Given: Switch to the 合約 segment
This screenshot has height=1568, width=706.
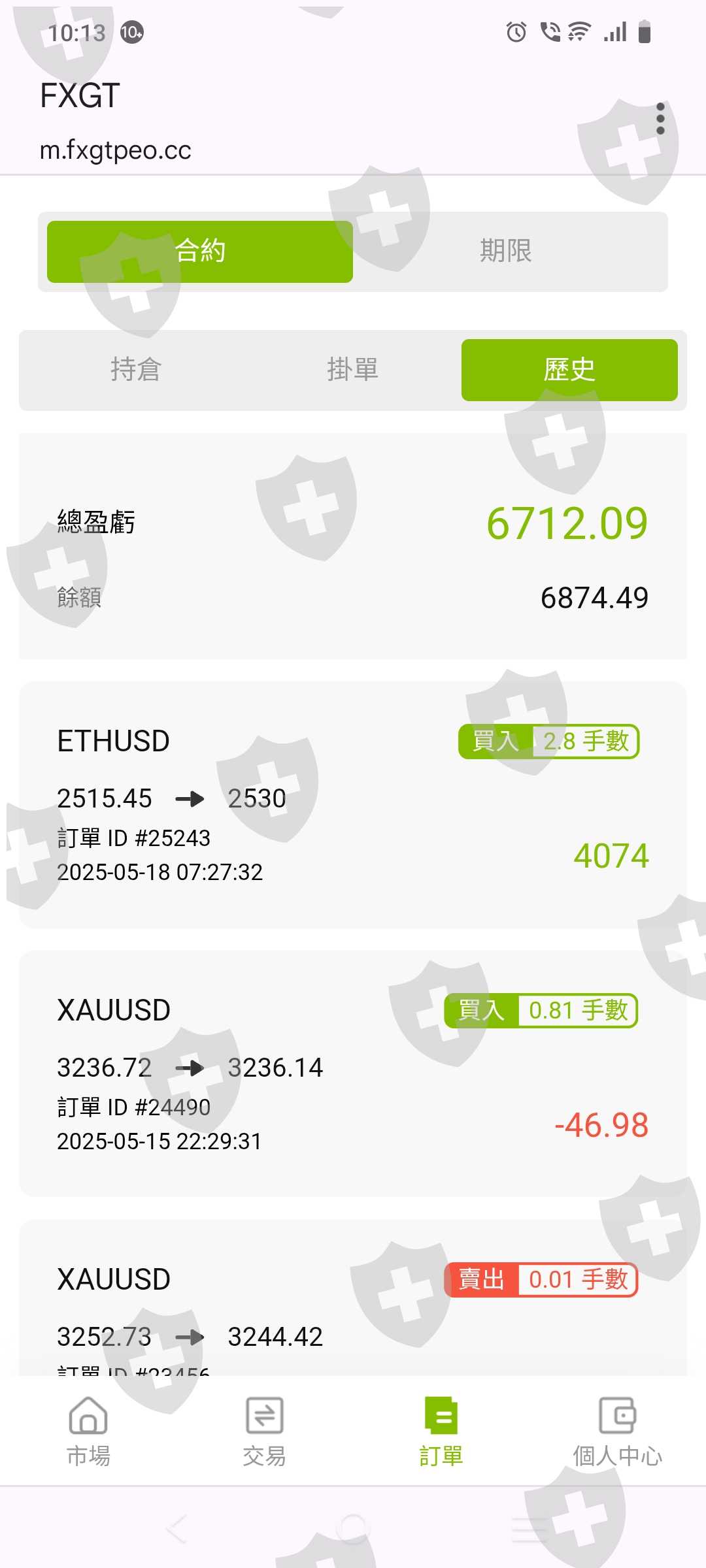Looking at the screenshot, I should 200,252.
